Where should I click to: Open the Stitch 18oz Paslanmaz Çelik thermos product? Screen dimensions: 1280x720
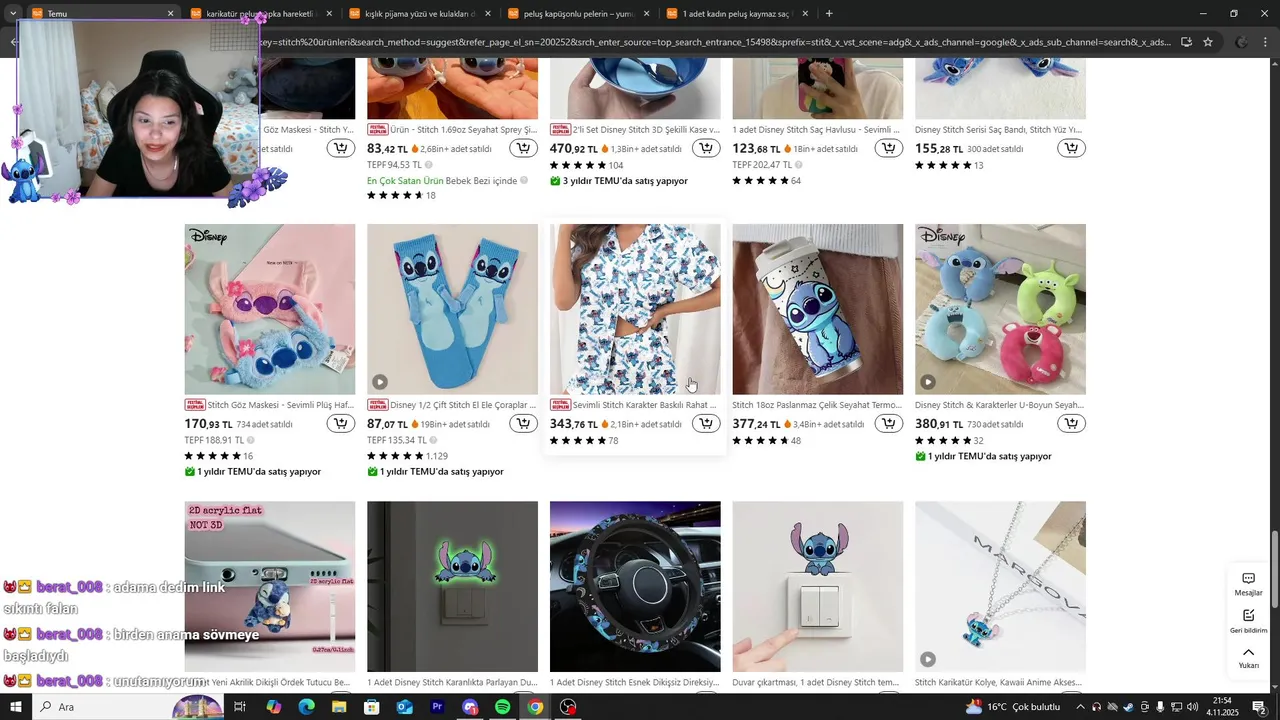[817, 309]
